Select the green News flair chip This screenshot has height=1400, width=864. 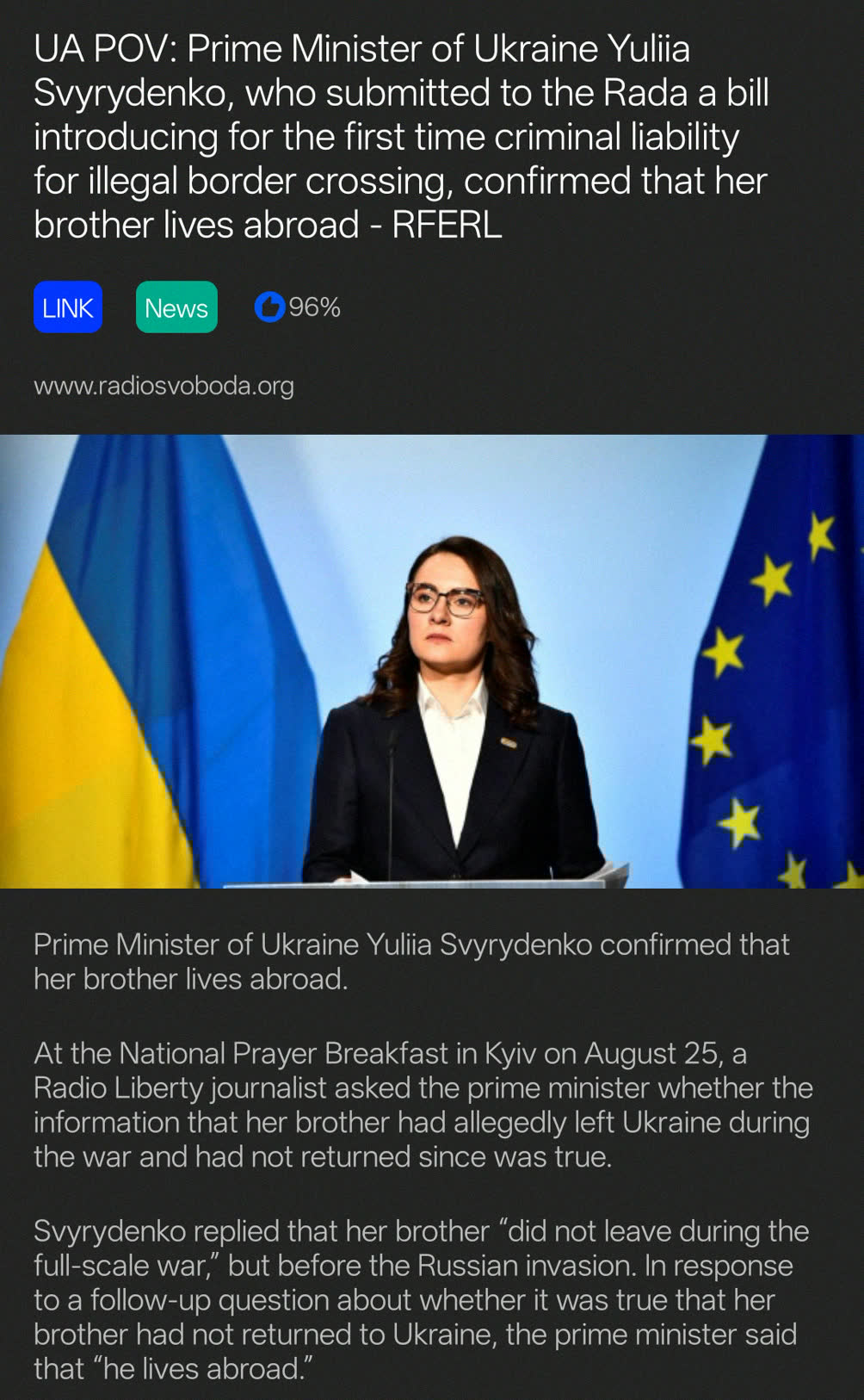pos(176,307)
